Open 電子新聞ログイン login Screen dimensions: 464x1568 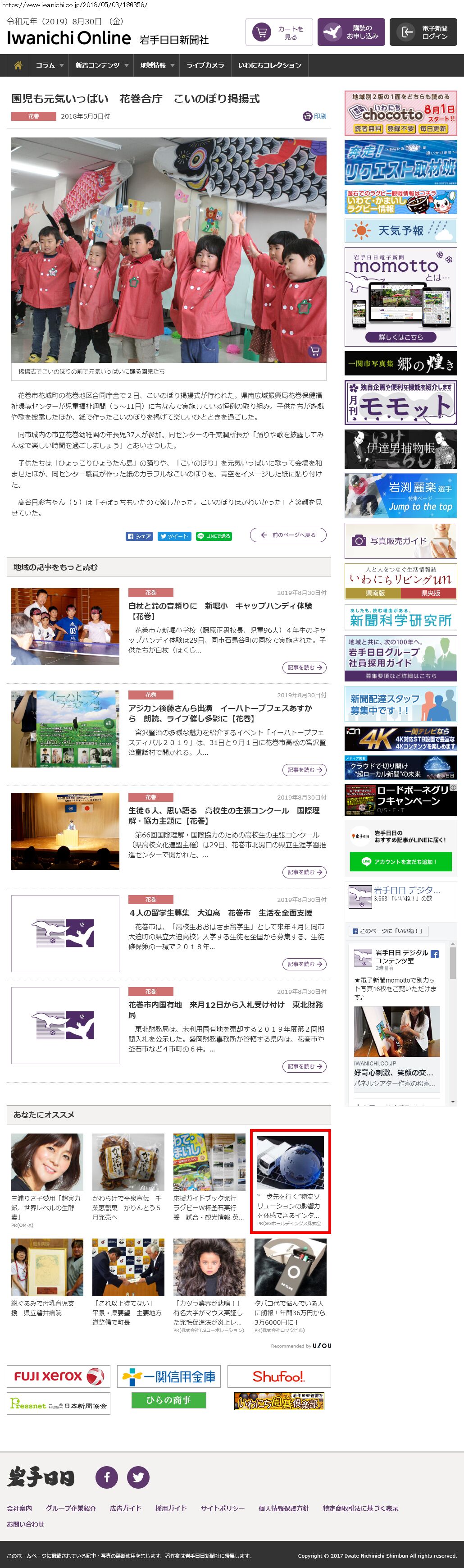(423, 32)
